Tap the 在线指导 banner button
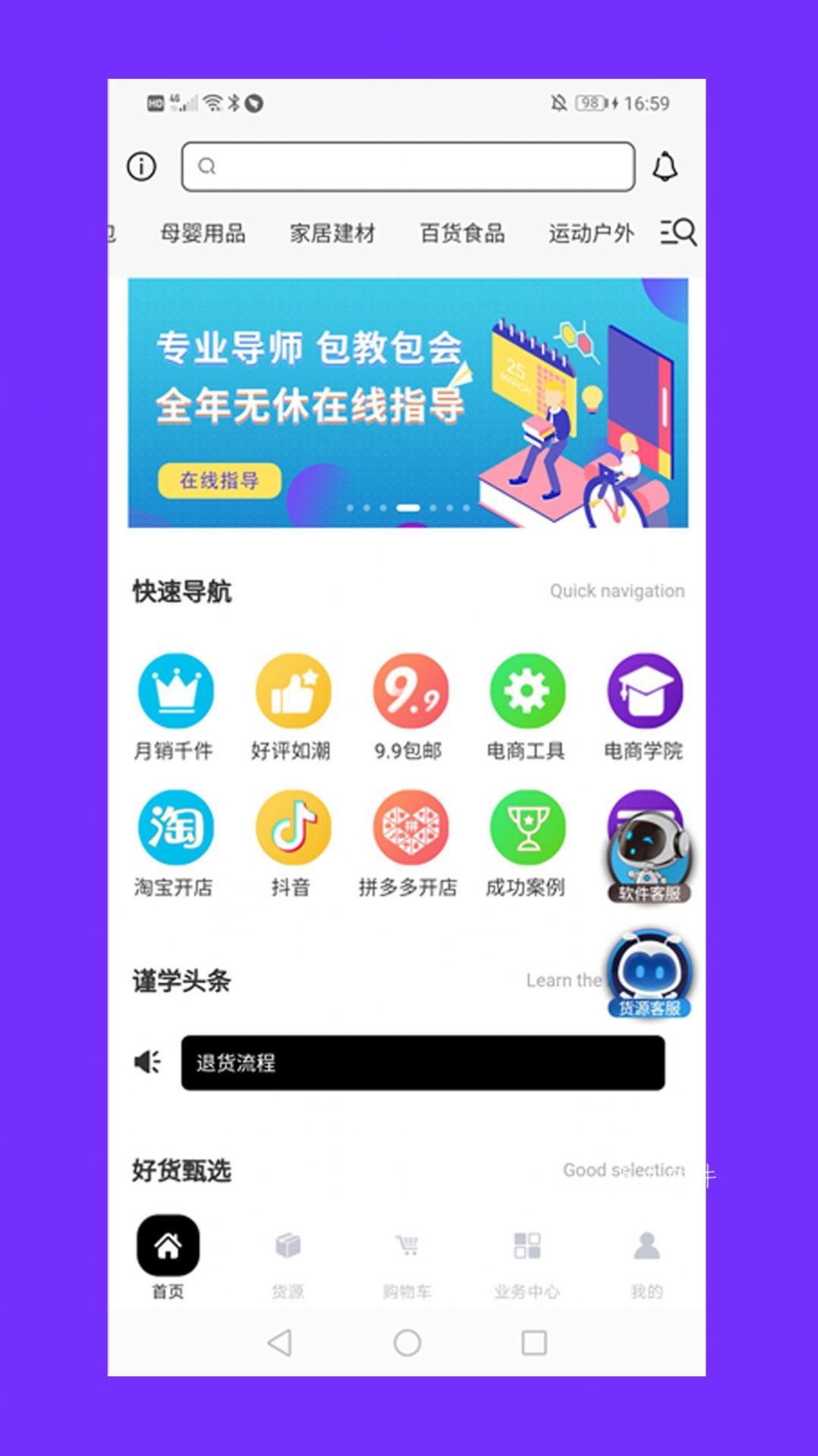The height and width of the screenshot is (1456, 818). pos(220,481)
